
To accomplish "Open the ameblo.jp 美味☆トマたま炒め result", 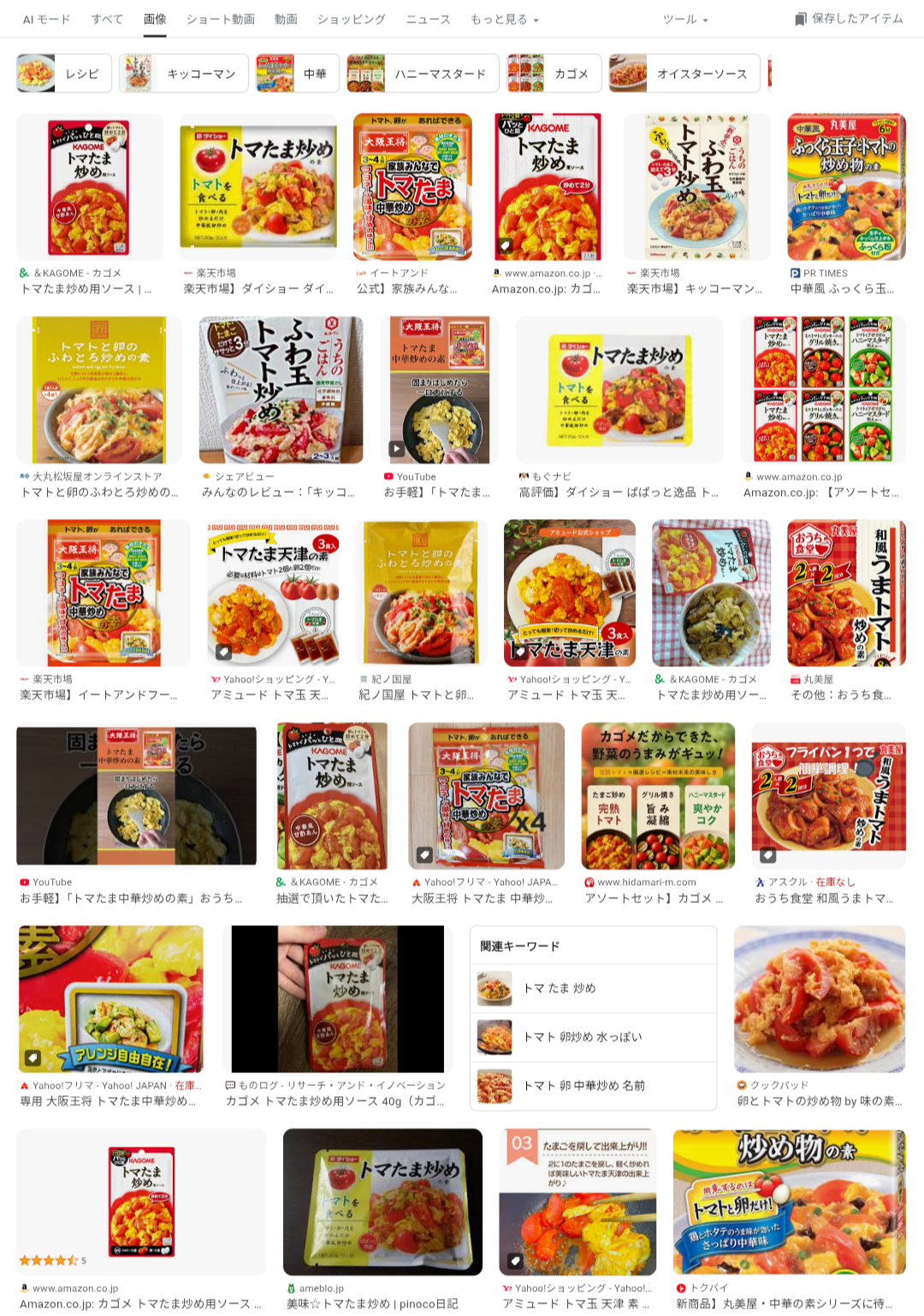I will [382, 1201].
